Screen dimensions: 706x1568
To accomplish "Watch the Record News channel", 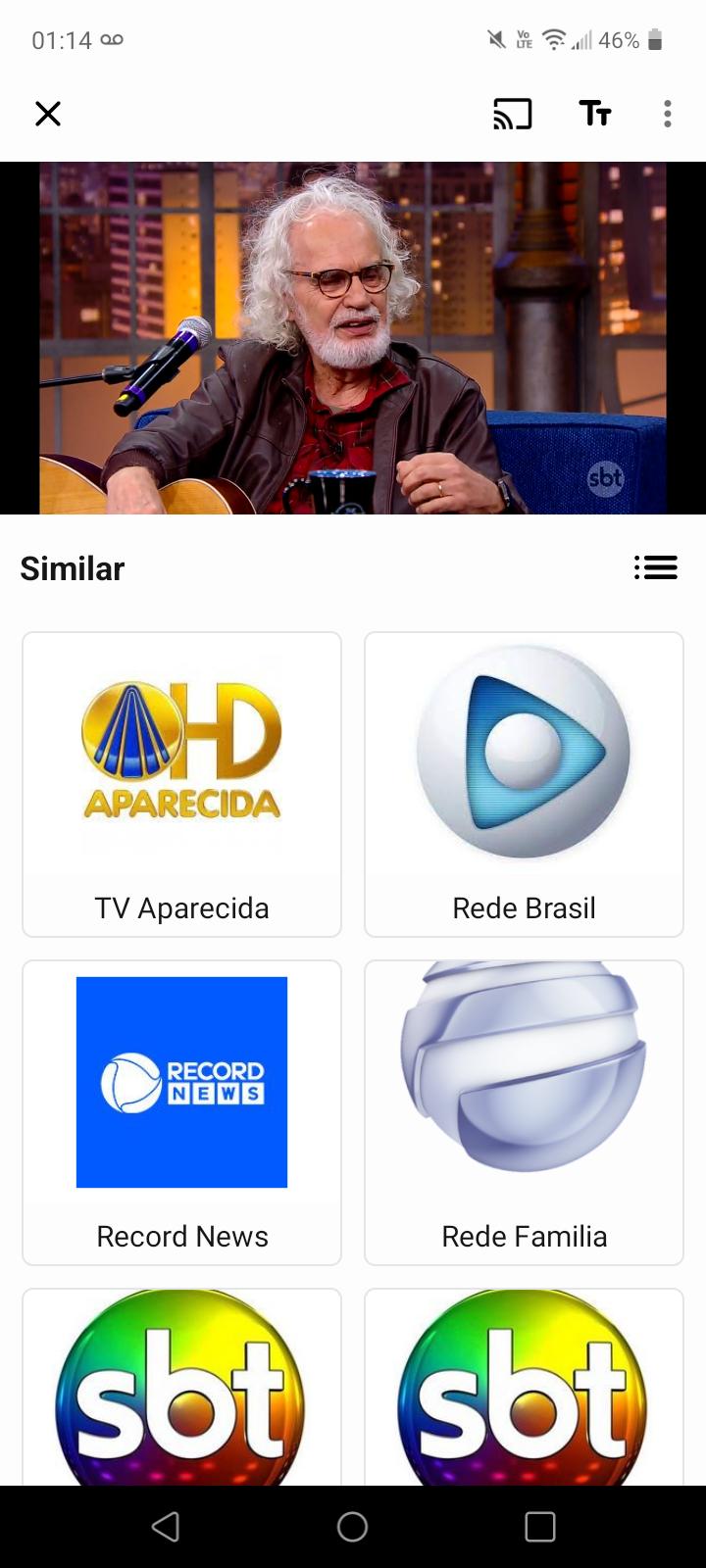I will tap(182, 1112).
